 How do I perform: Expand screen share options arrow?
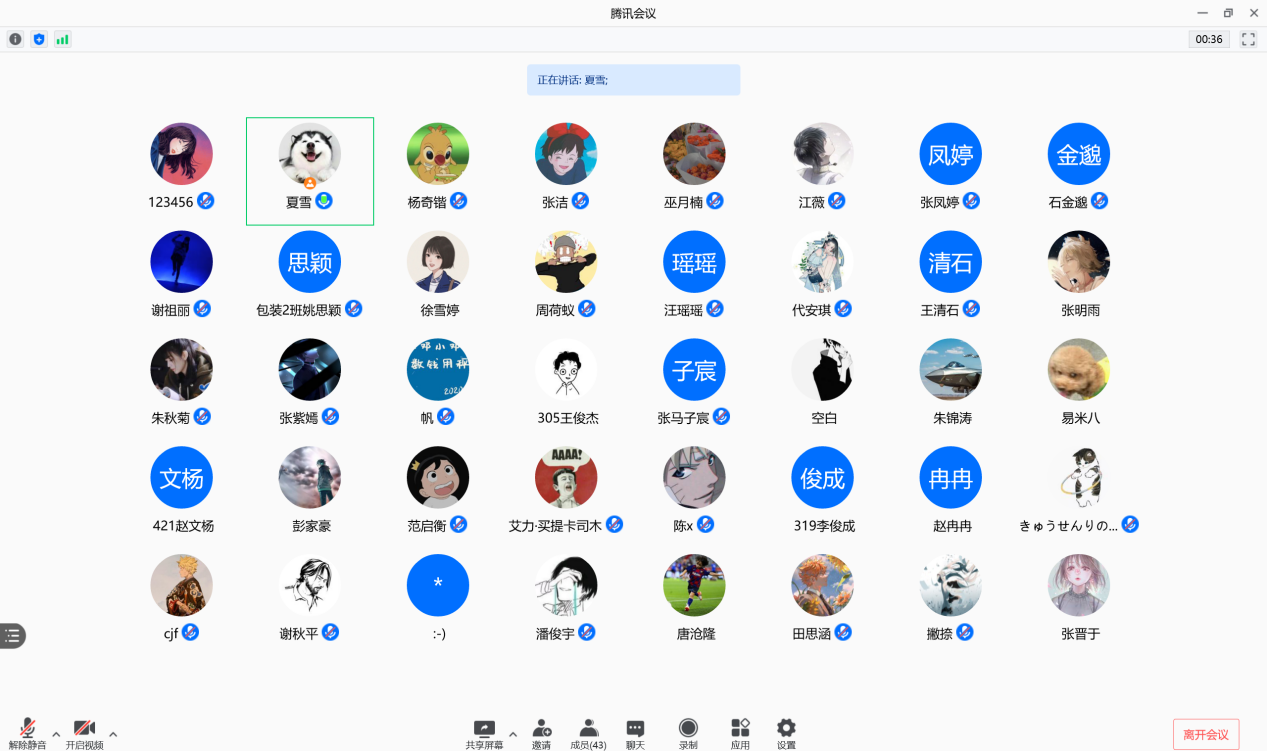pyautogui.click(x=513, y=734)
